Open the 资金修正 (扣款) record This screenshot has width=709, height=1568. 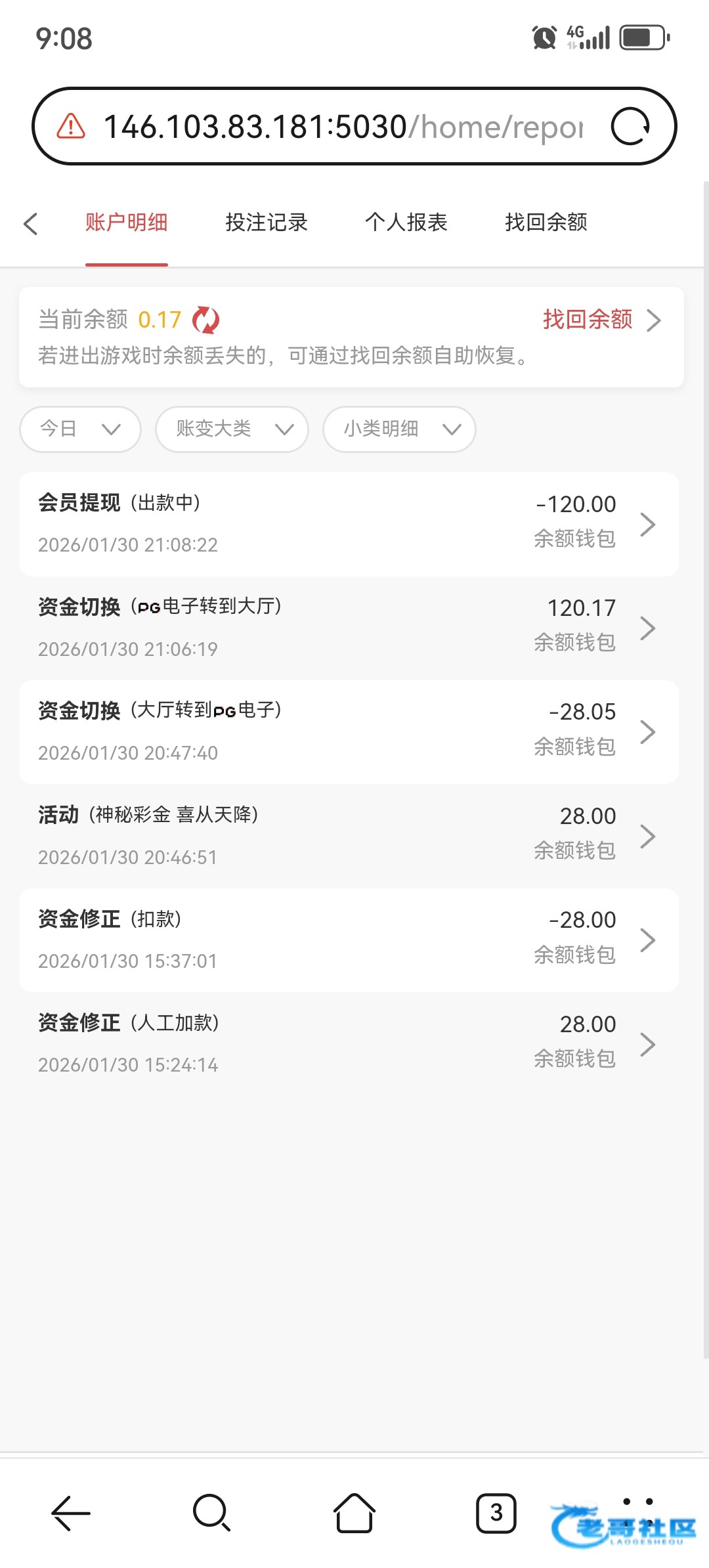tap(349, 940)
